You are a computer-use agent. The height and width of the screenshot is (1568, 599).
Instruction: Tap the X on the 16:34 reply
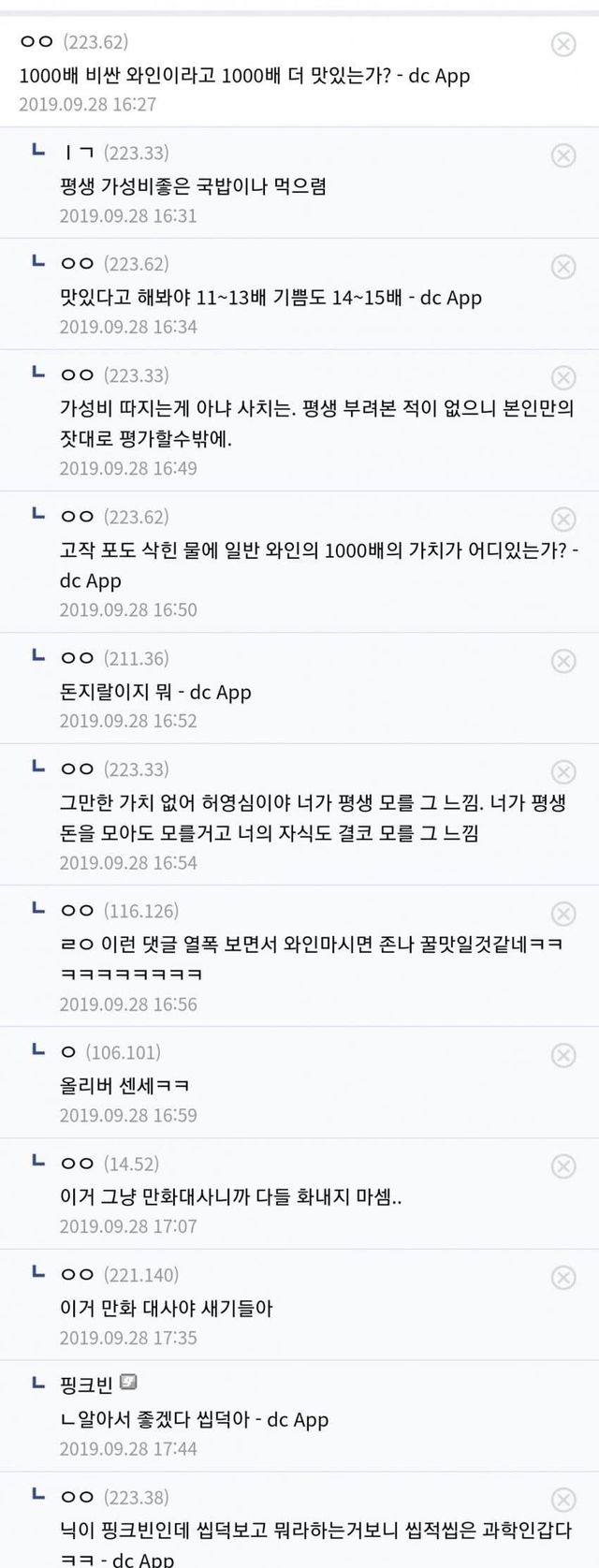pyautogui.click(x=563, y=267)
